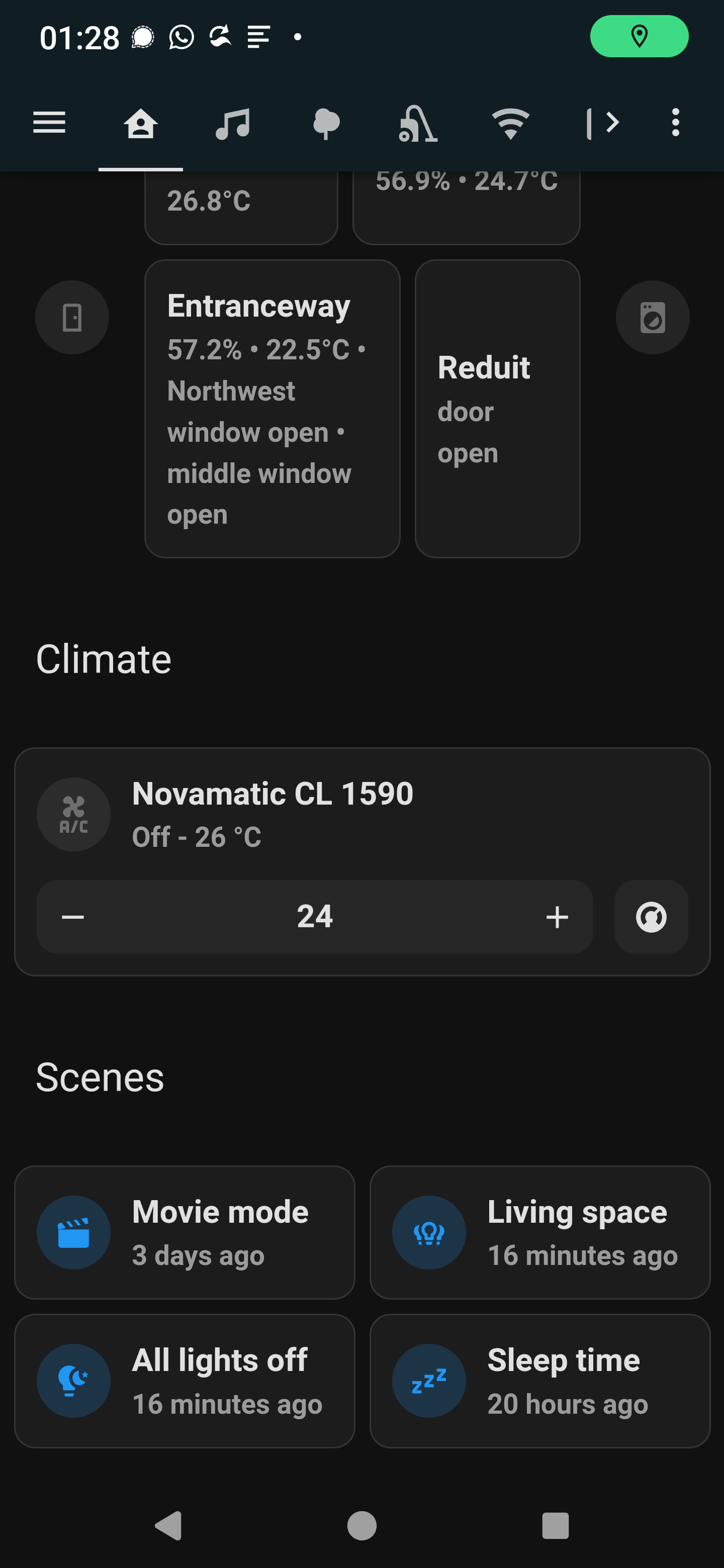Tap the Android back navigation arrow
724x1568 pixels.
[168, 1525]
